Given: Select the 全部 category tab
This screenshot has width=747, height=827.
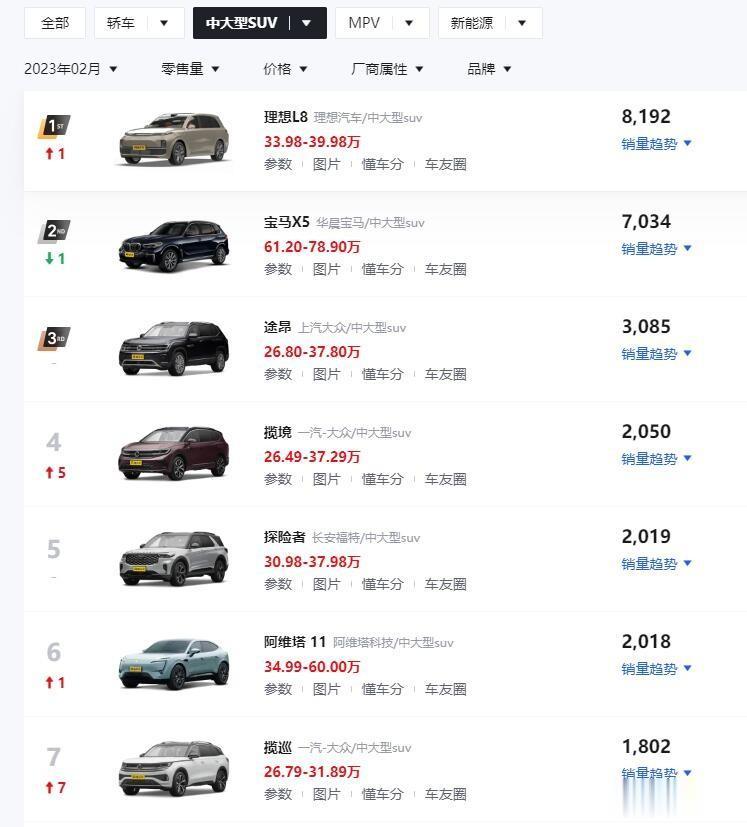Looking at the screenshot, I should pos(55,23).
